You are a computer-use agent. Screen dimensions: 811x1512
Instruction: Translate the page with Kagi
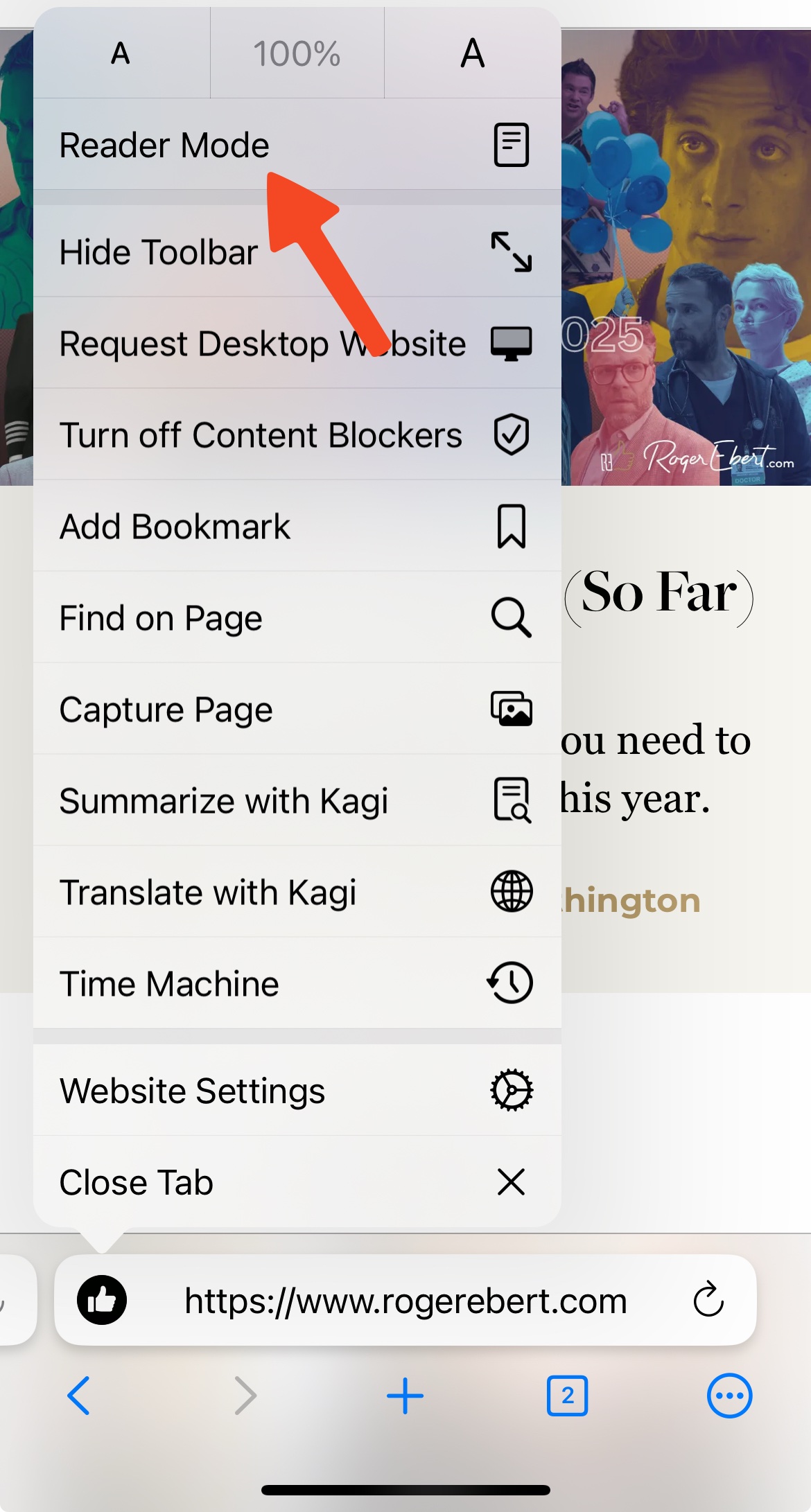pyautogui.click(x=297, y=892)
